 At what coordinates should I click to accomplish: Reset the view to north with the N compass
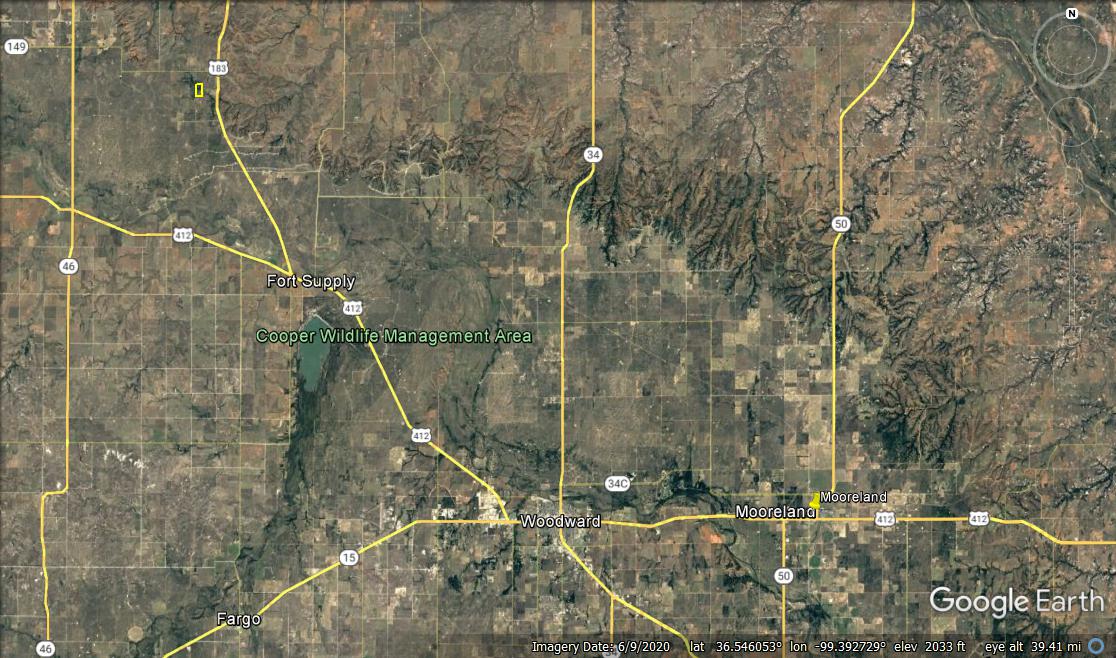1071,14
